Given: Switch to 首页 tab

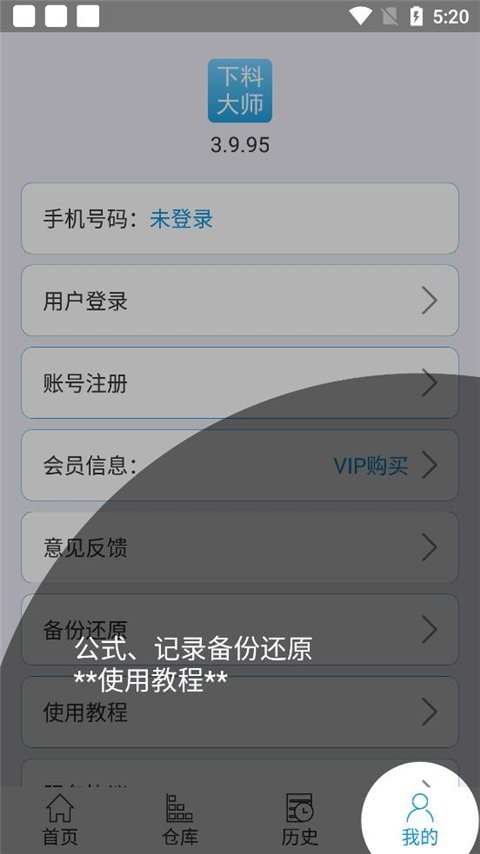Looking at the screenshot, I should [60, 820].
